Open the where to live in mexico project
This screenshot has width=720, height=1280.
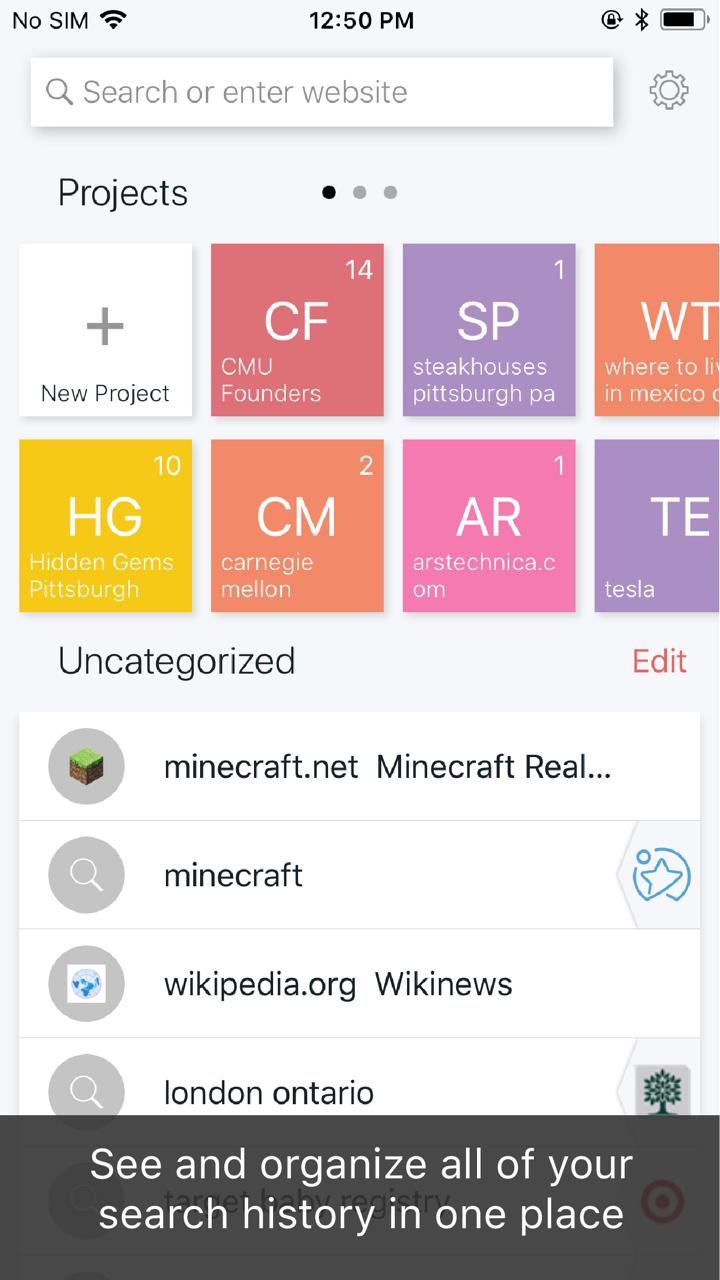tap(657, 330)
